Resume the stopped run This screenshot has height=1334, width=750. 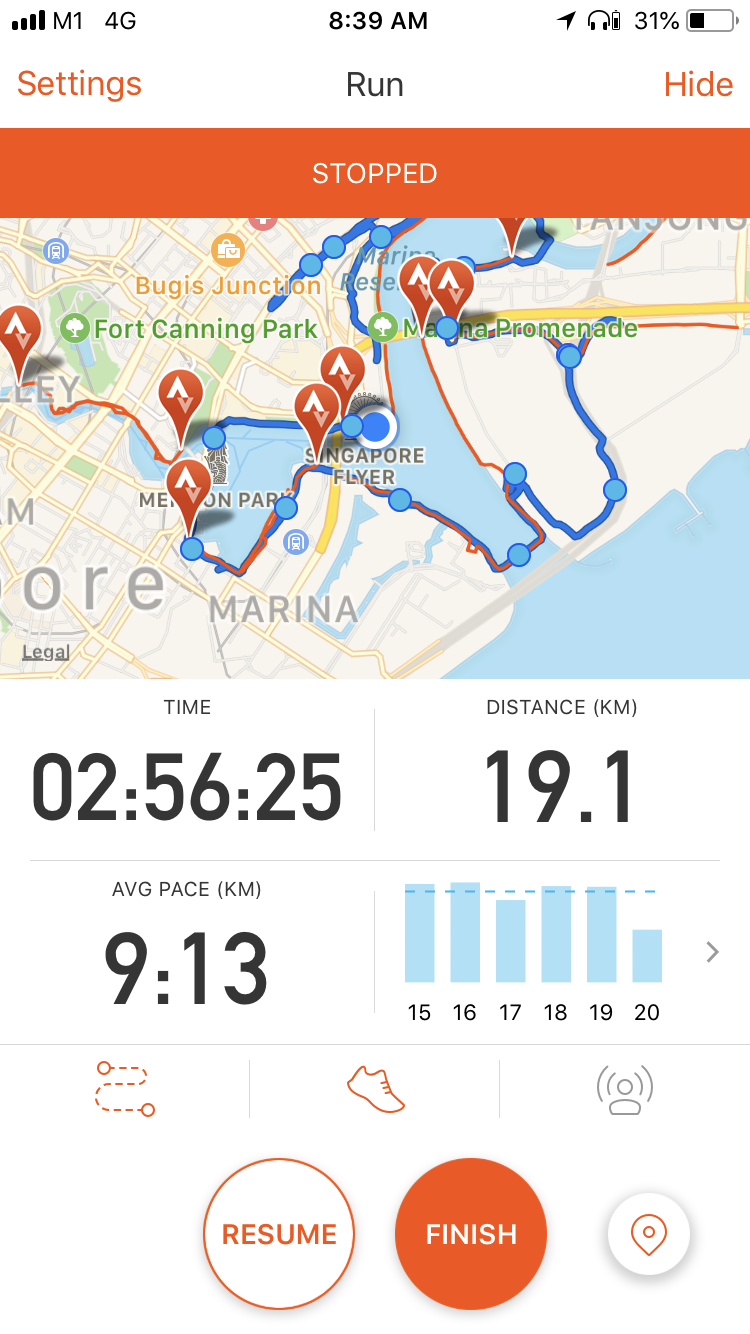[x=279, y=1234]
